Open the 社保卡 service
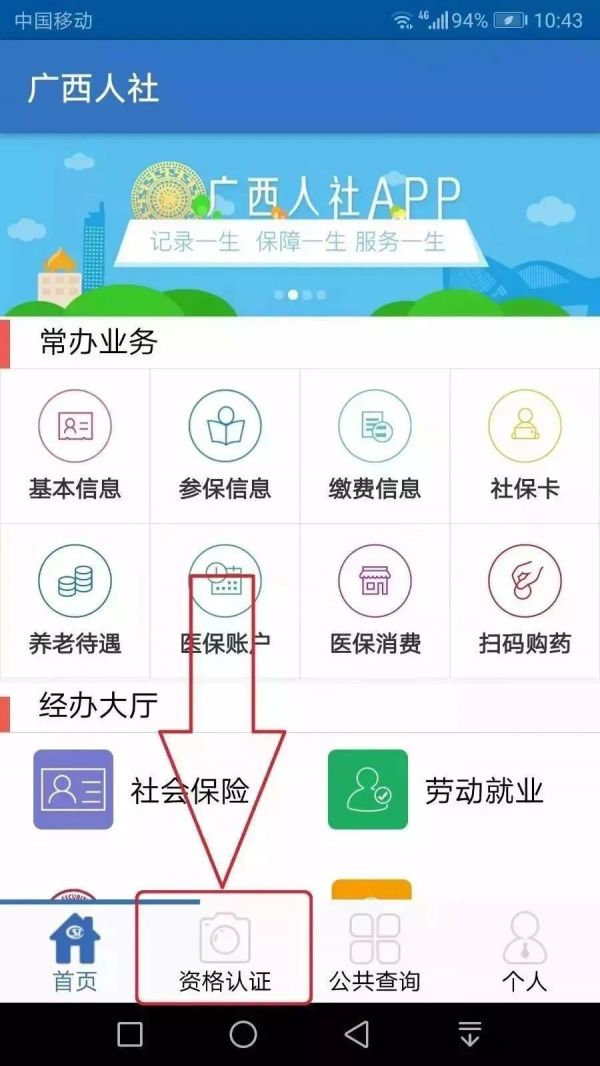This screenshot has width=600, height=1066. [525, 445]
